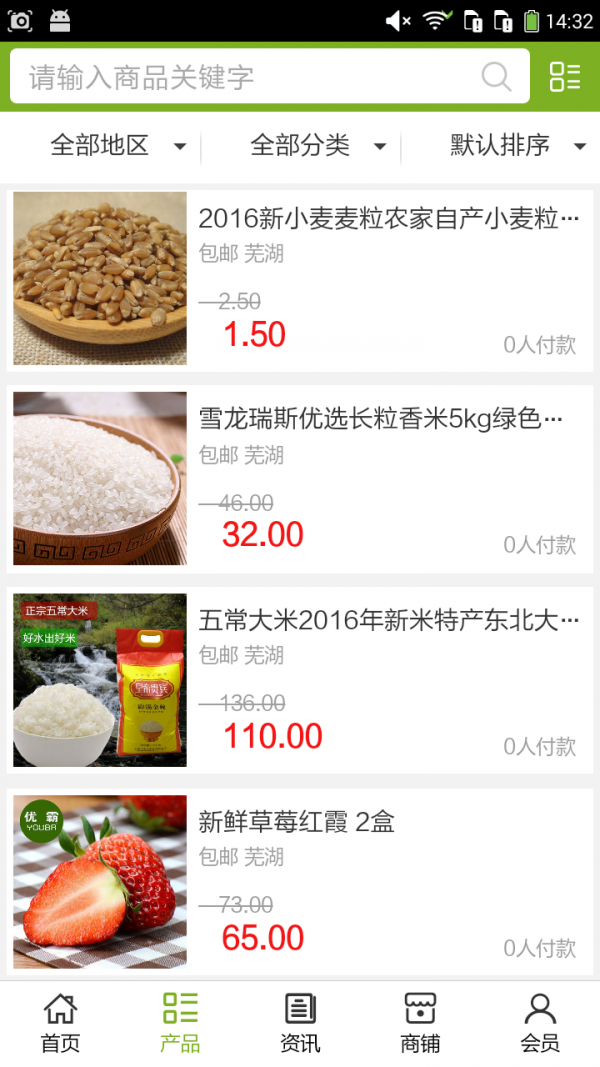Tap the magnifier search icon

point(496,77)
